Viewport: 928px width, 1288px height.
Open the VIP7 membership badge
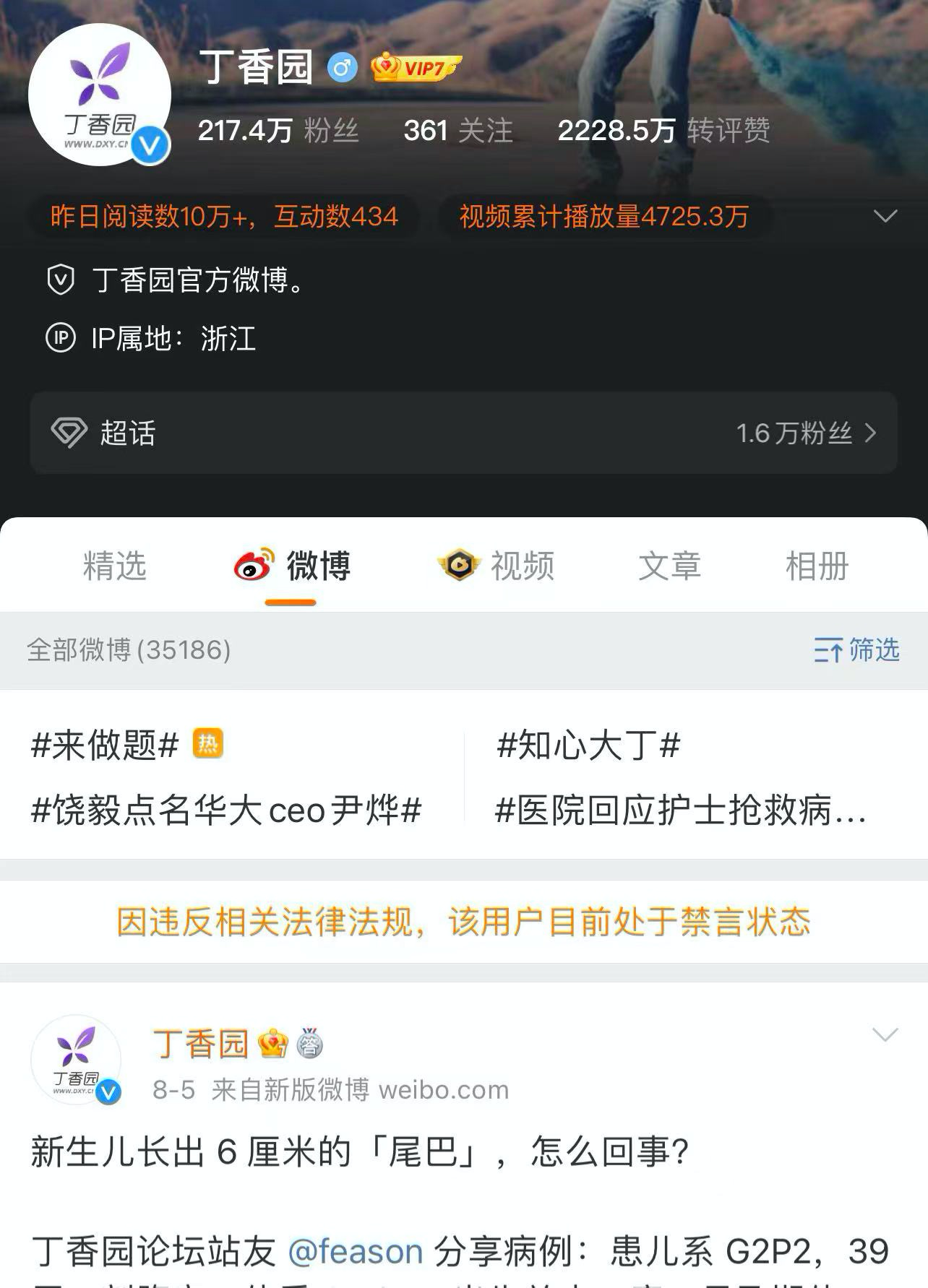tap(416, 68)
